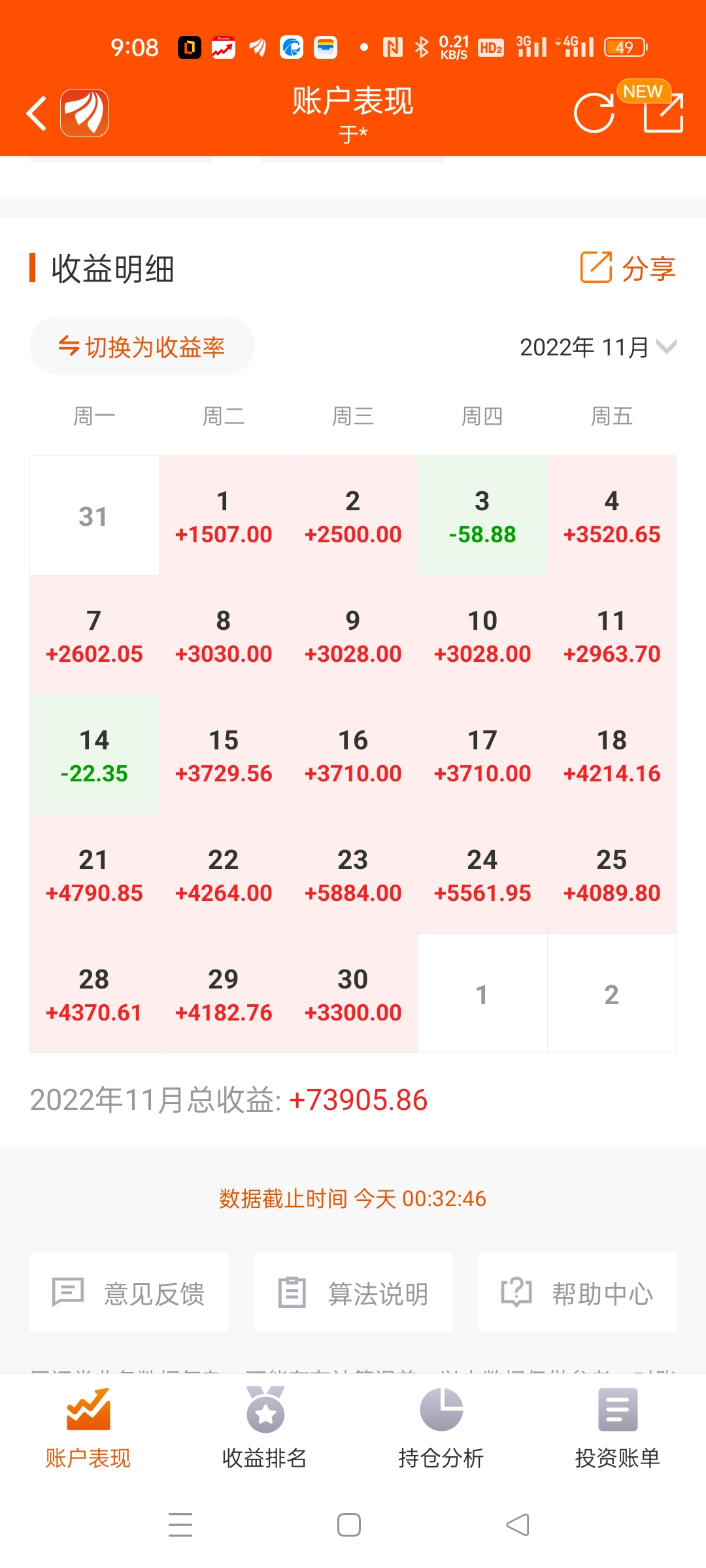706x1568 pixels.
Task: Switch to 持仓分析 tab
Action: click(441, 1429)
